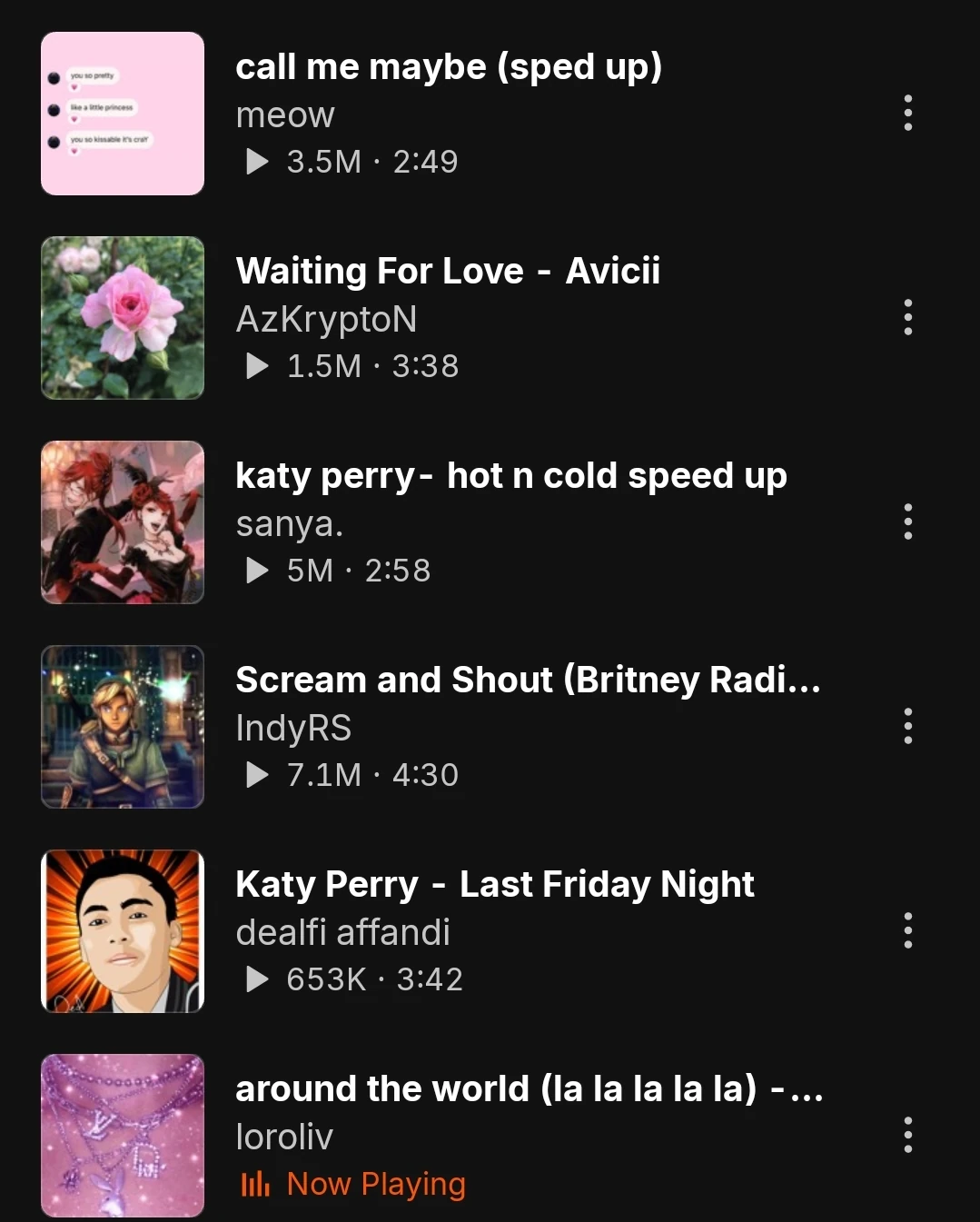Click the orange portrait thumbnail of dealfi affandi

pos(123,931)
